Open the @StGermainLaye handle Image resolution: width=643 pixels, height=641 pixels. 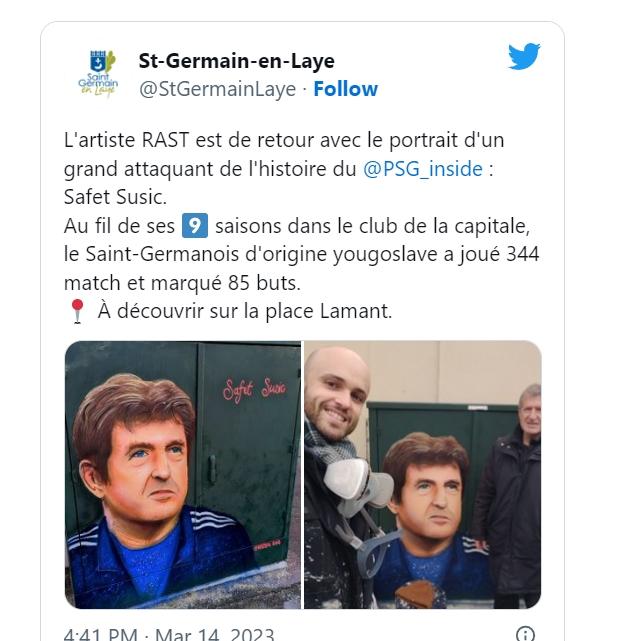[217, 89]
